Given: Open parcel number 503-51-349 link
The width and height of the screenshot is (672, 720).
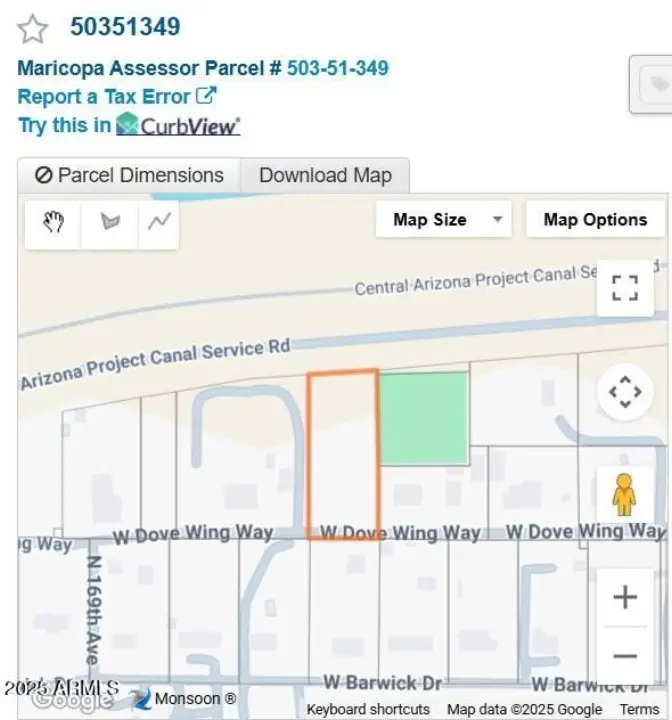Looking at the screenshot, I should pyautogui.click(x=337, y=68).
